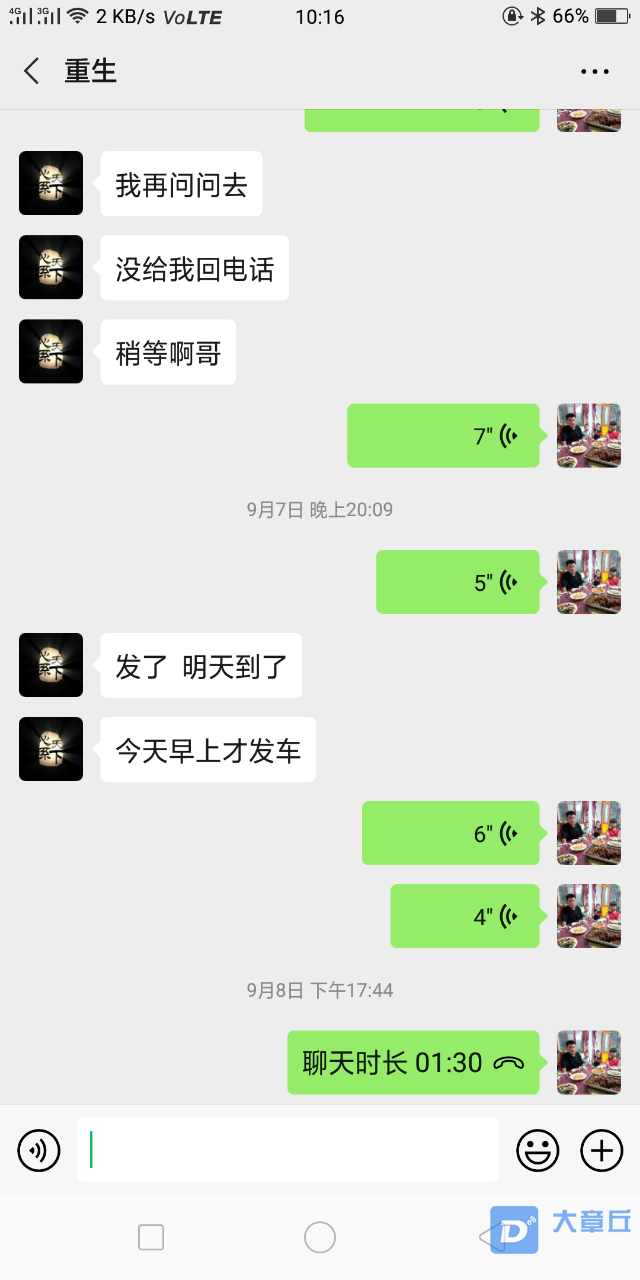The height and width of the screenshot is (1280, 640).
Task: Open my avatar beside the 7" voice message
Action: pos(588,436)
